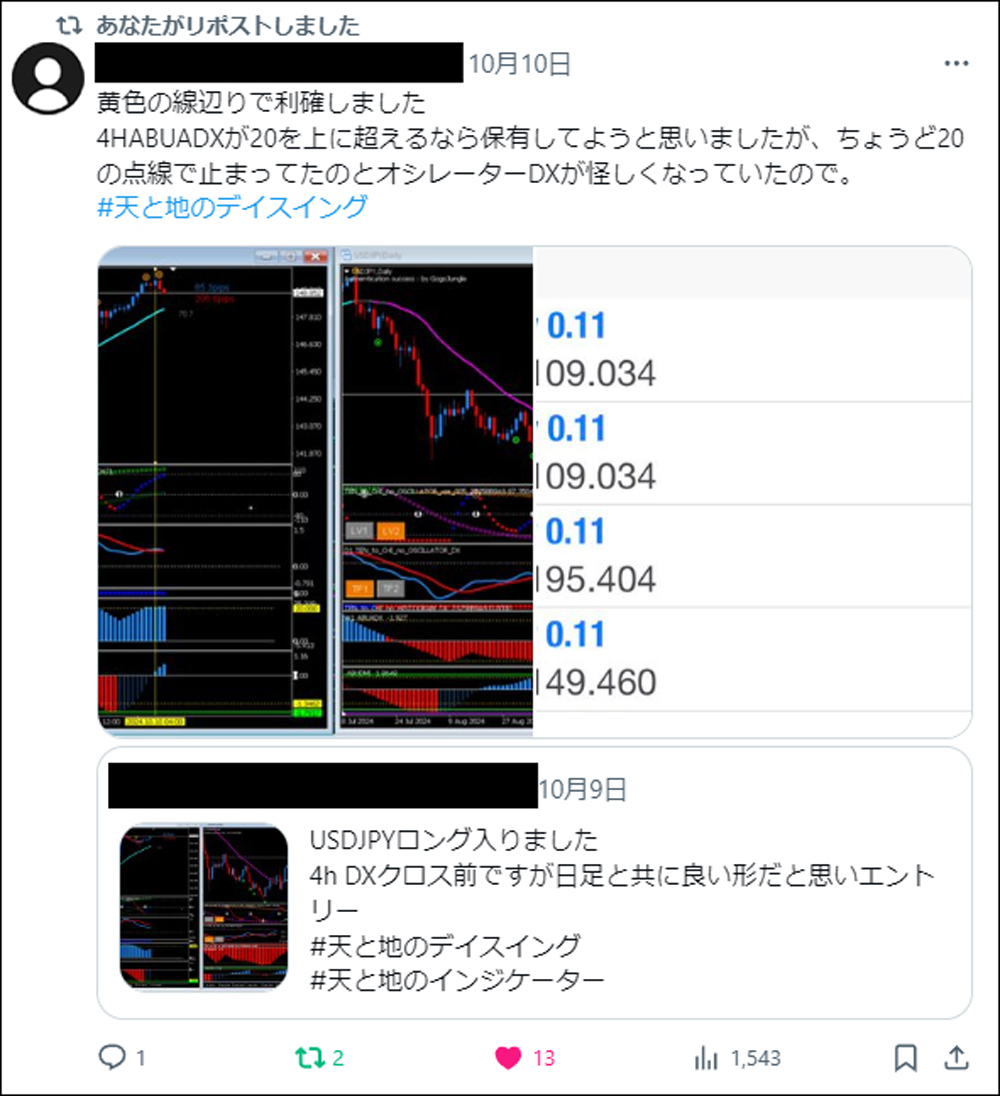Open the post's overflow menu
Screen dimensions: 1000x1096
click(956, 64)
